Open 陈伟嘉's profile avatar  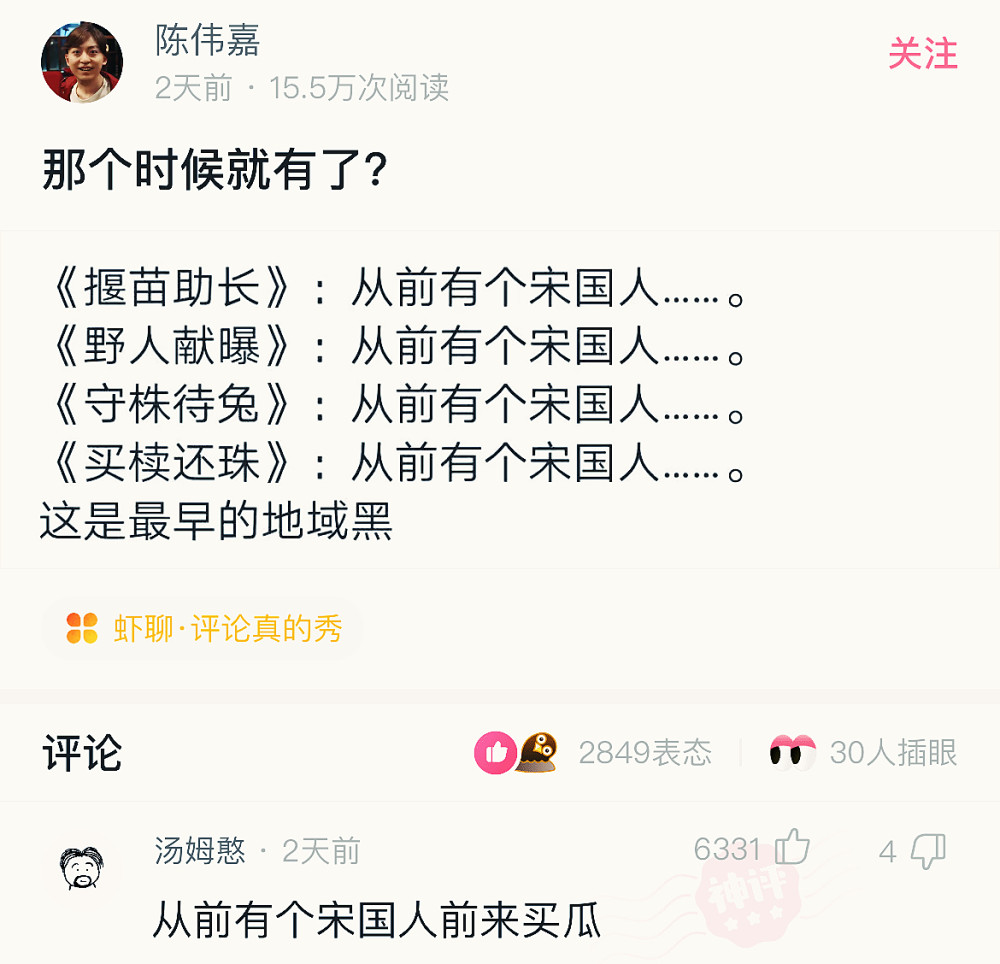pyautogui.click(x=82, y=63)
